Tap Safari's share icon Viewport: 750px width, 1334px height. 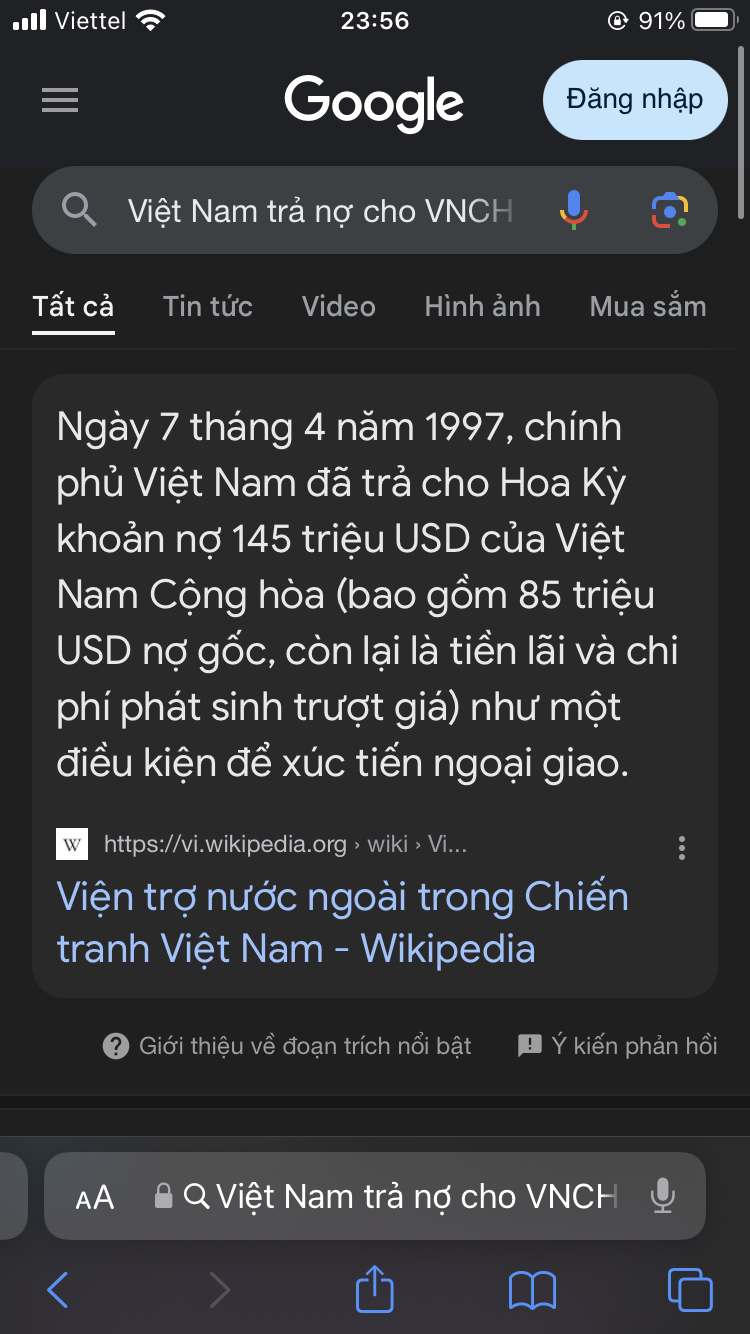coord(374,1290)
